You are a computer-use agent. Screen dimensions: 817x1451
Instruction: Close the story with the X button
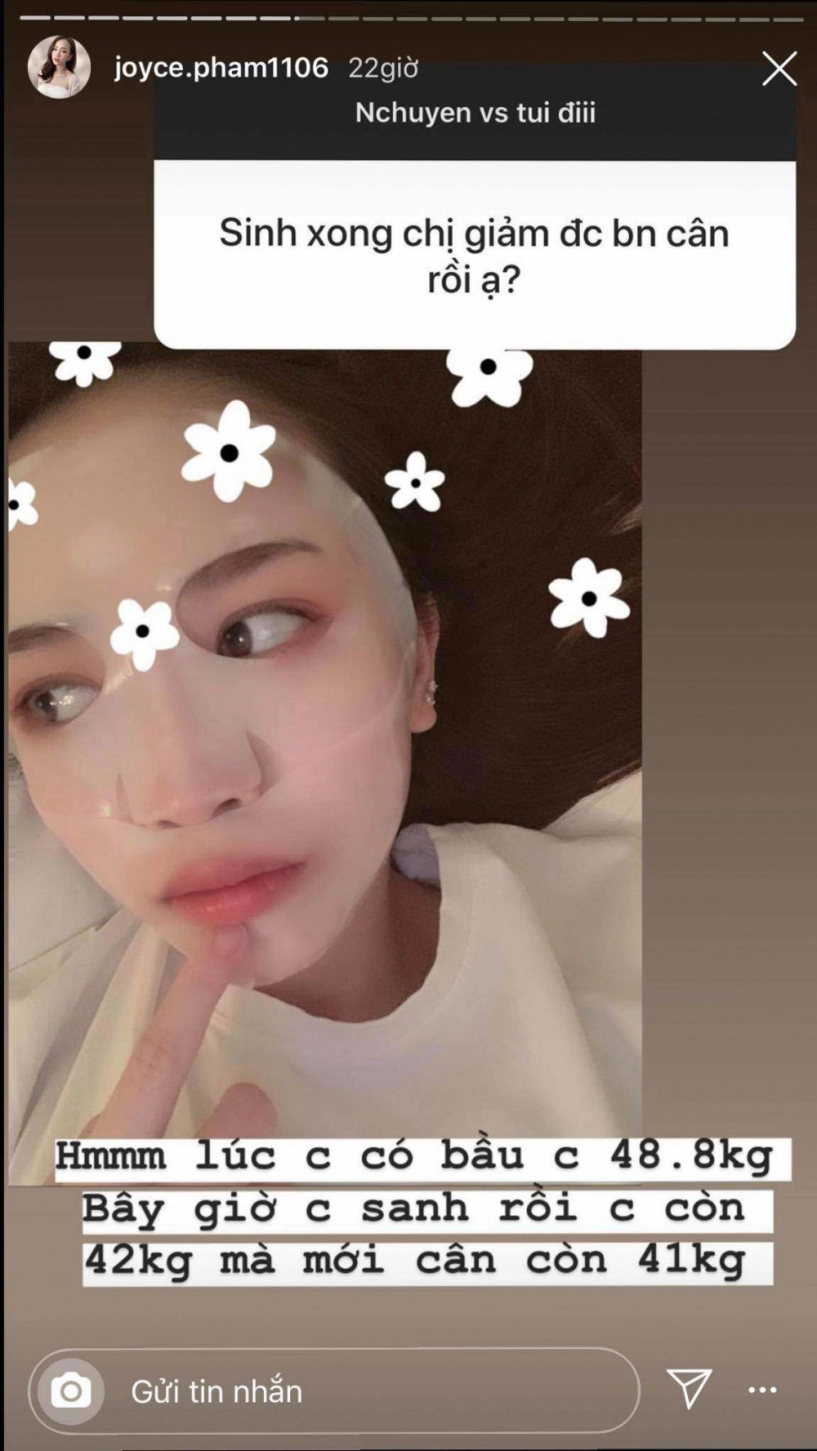(779, 69)
